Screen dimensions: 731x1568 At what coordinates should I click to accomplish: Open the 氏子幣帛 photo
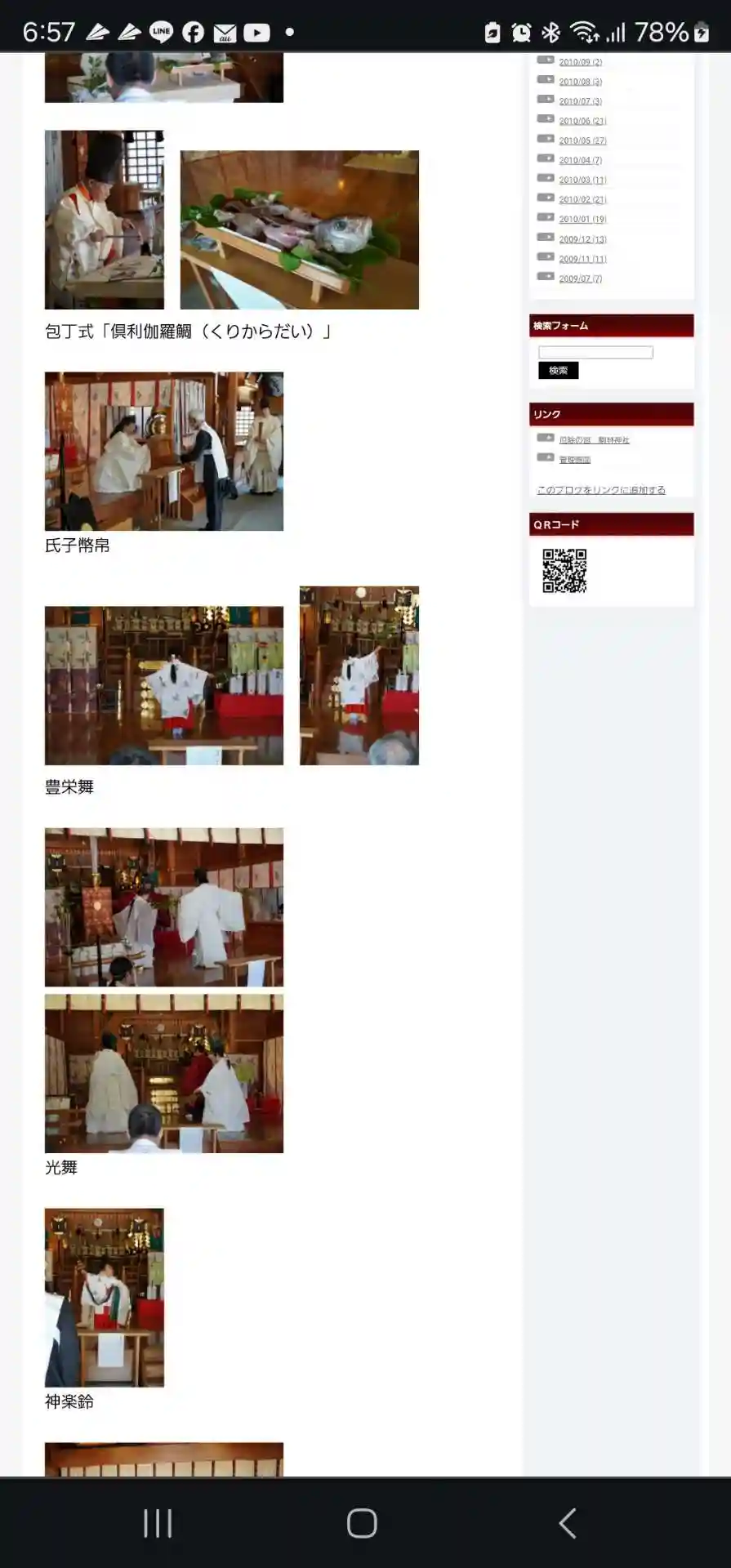pyautogui.click(x=163, y=451)
